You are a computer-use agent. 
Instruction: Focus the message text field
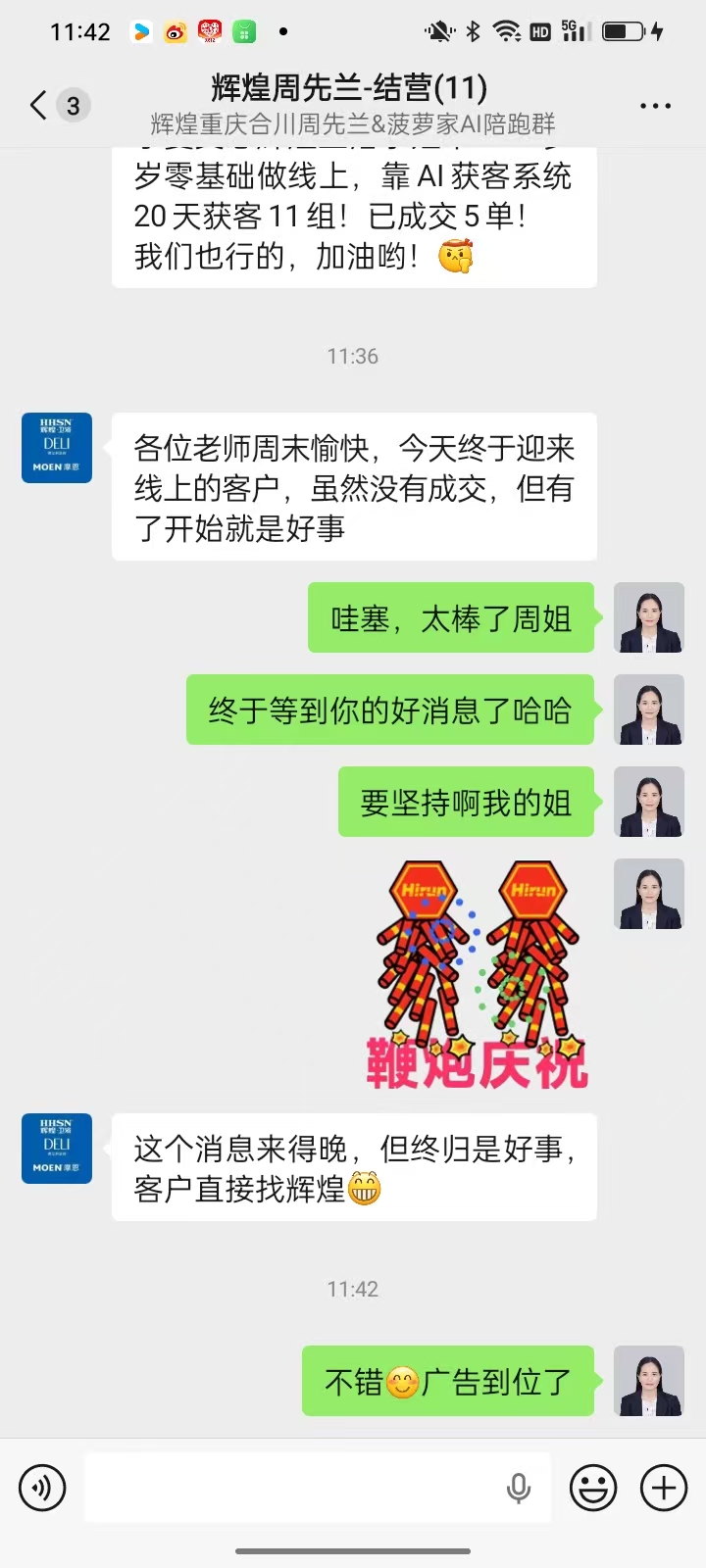coord(294,1489)
